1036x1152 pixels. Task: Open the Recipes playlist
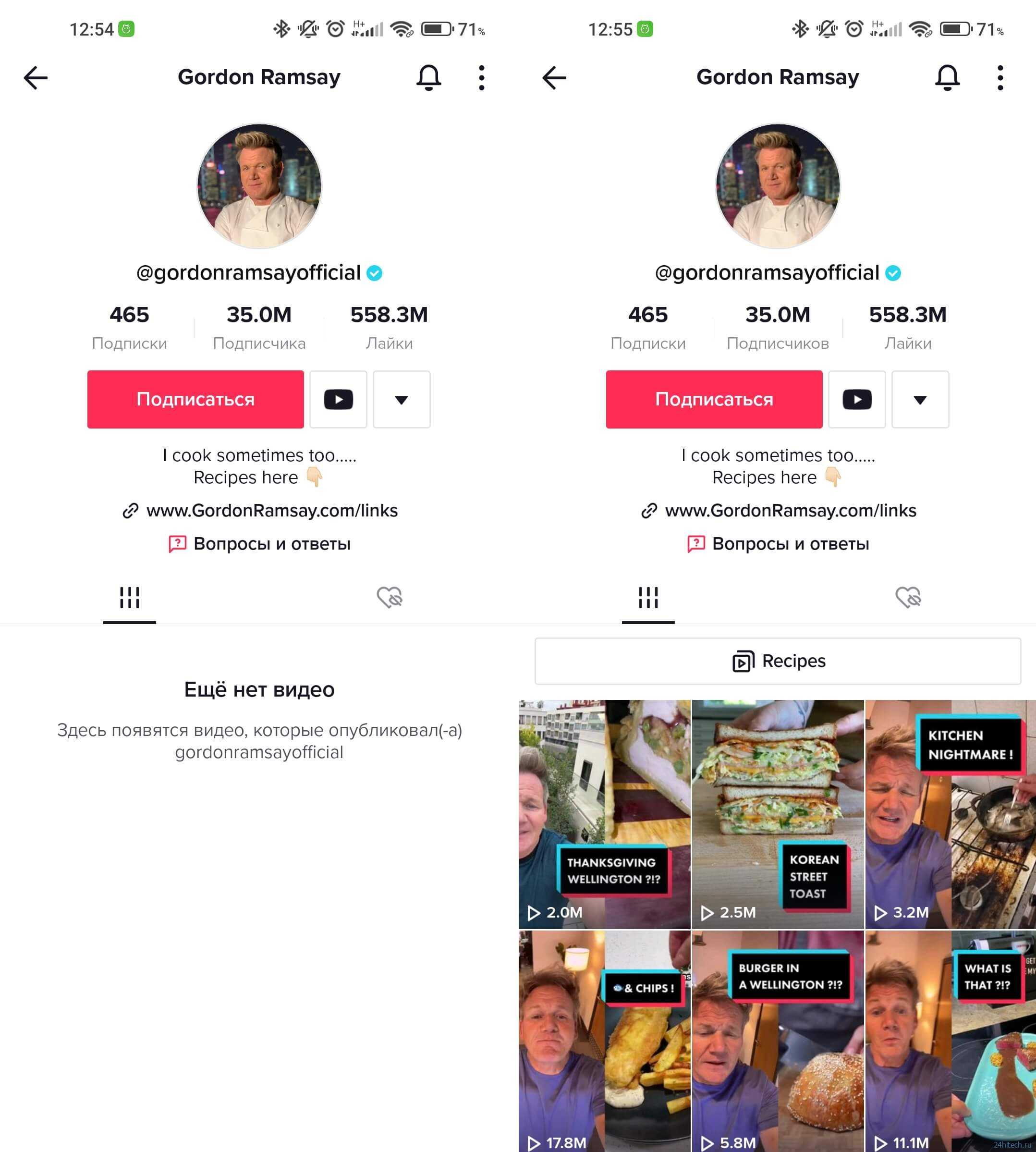[778, 661]
